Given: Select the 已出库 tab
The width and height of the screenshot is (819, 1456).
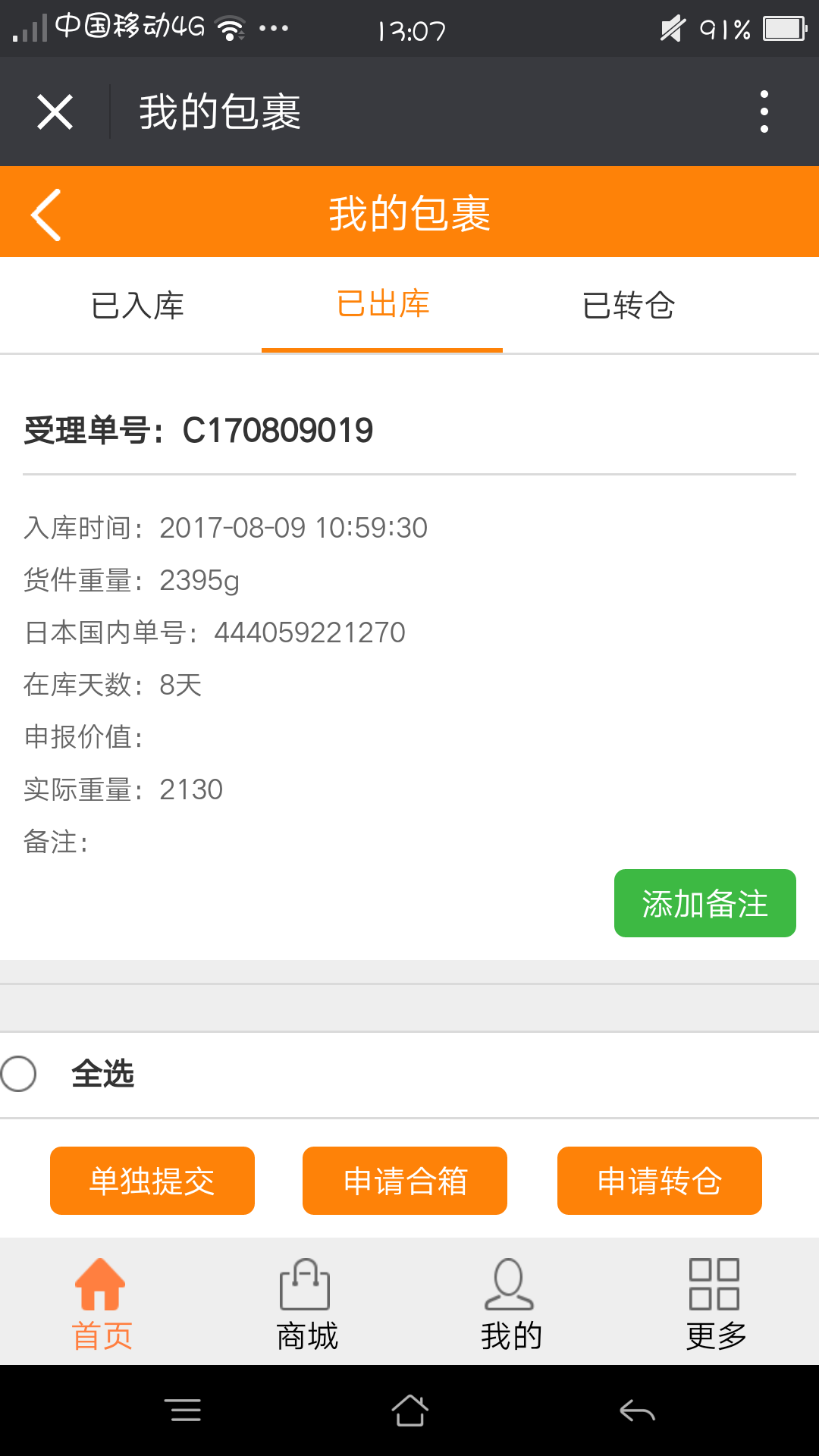Looking at the screenshot, I should 382,305.
